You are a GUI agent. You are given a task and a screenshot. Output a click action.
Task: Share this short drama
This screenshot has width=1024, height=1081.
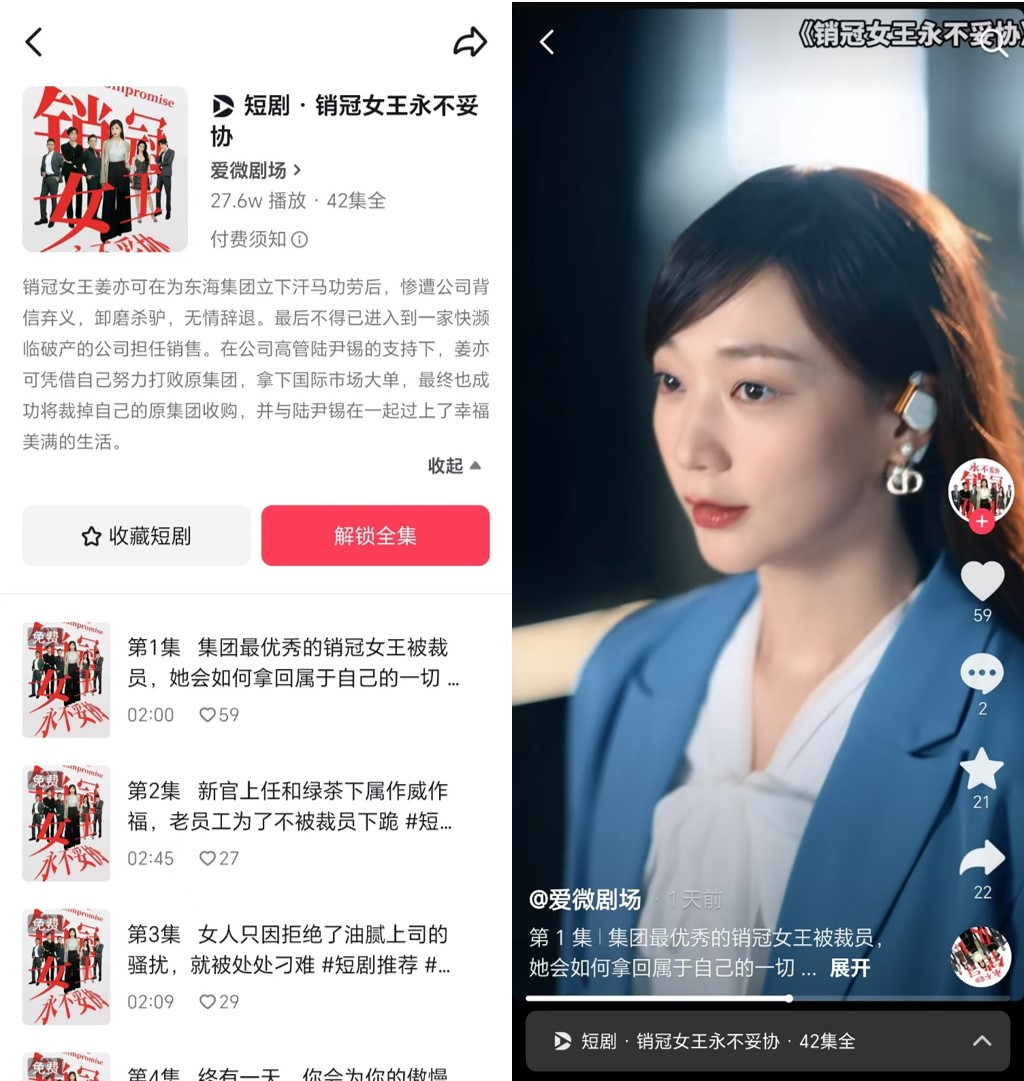point(470,42)
